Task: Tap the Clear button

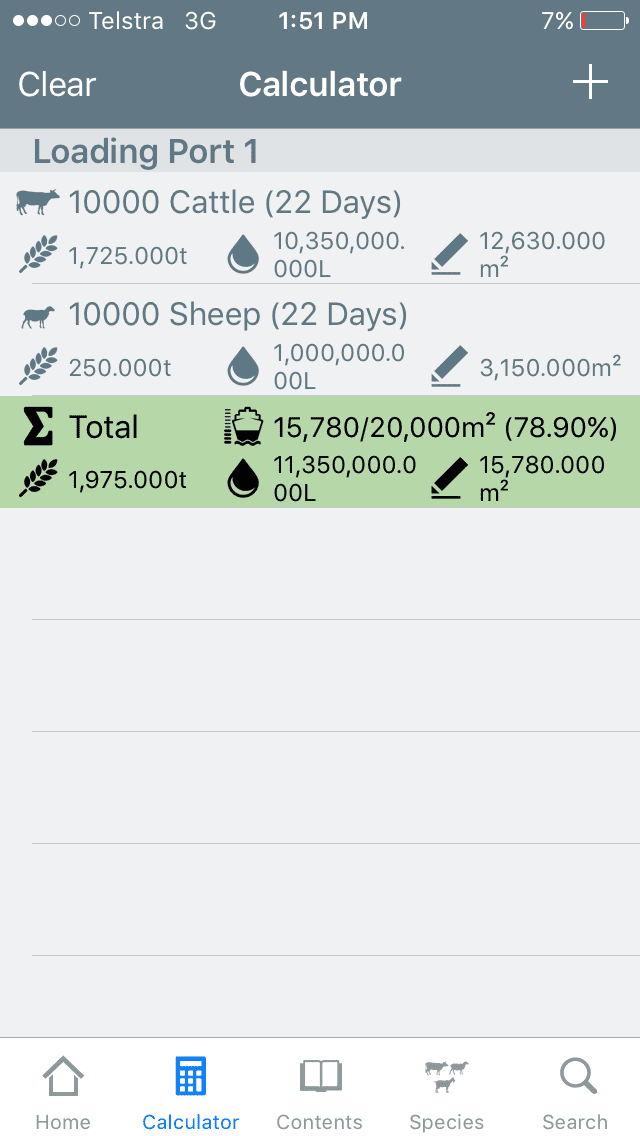Action: tap(57, 85)
